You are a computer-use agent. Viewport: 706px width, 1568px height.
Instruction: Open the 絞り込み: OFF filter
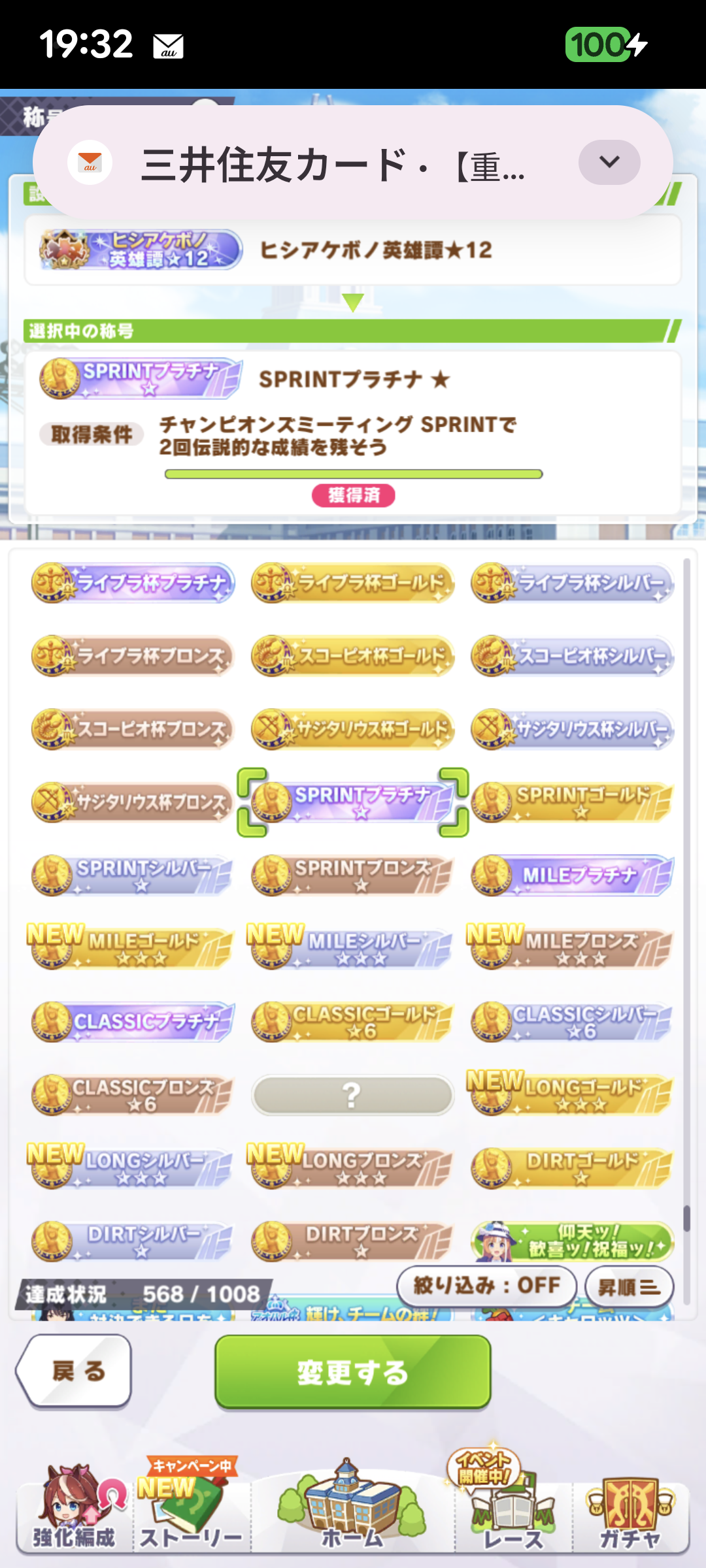(x=486, y=1286)
